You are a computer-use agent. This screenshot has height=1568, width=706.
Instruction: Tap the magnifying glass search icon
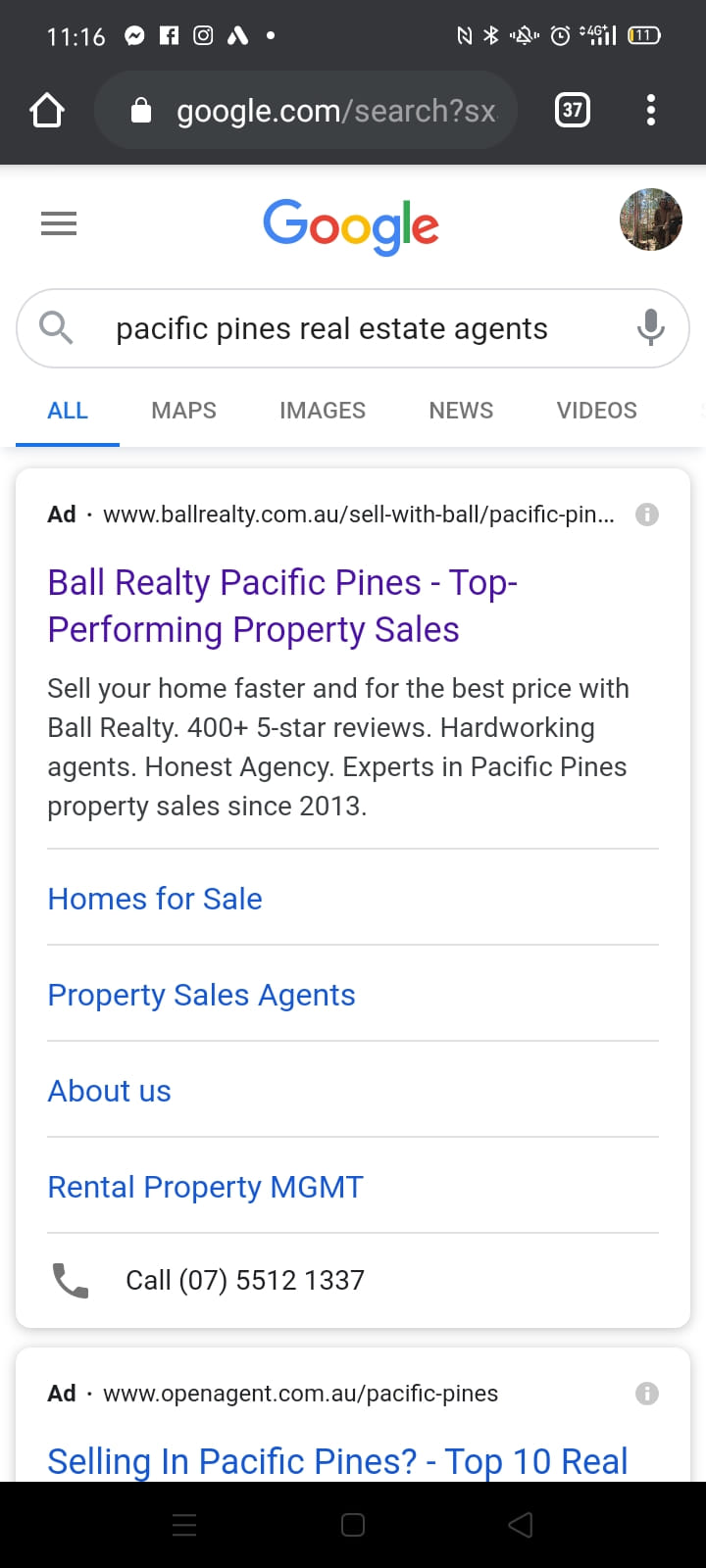pyautogui.click(x=56, y=328)
